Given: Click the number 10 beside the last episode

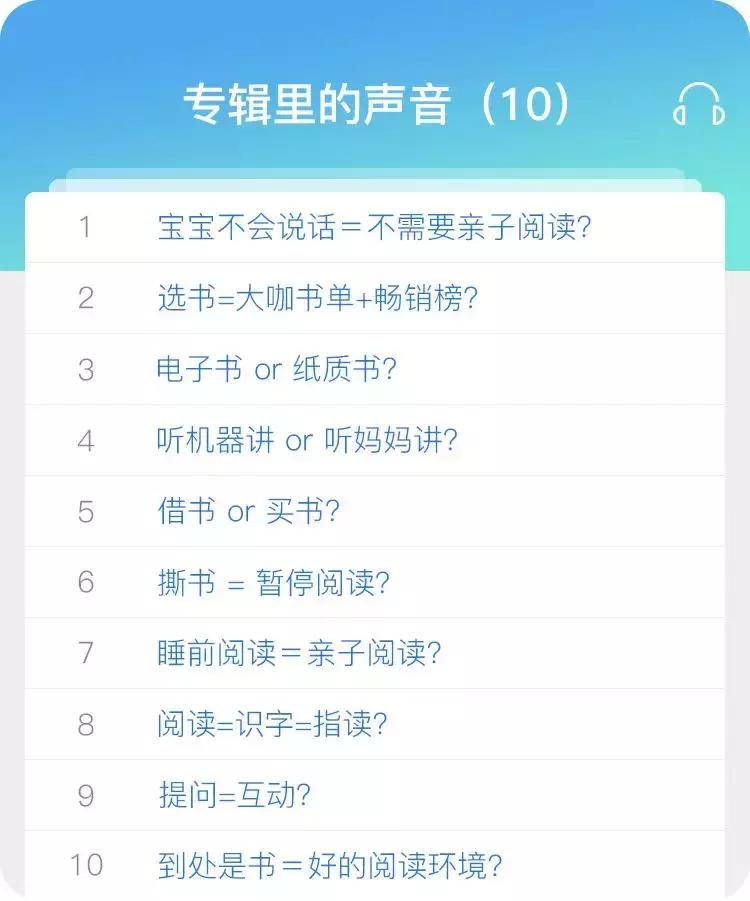Looking at the screenshot, I should tap(90, 864).
